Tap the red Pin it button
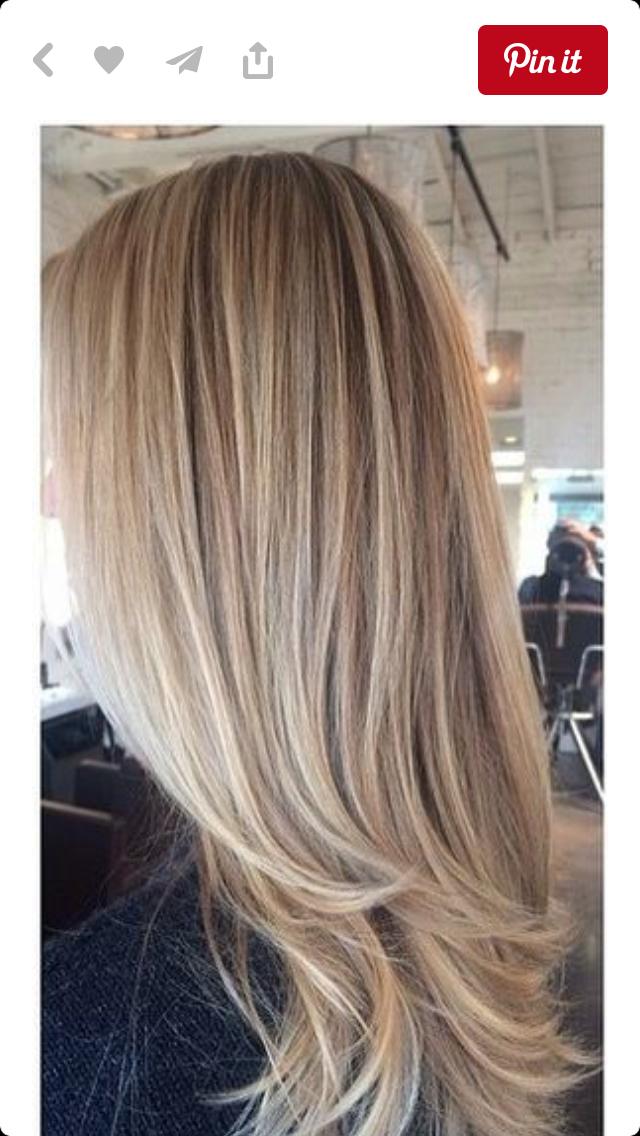640x1136 pixels. 543,60
